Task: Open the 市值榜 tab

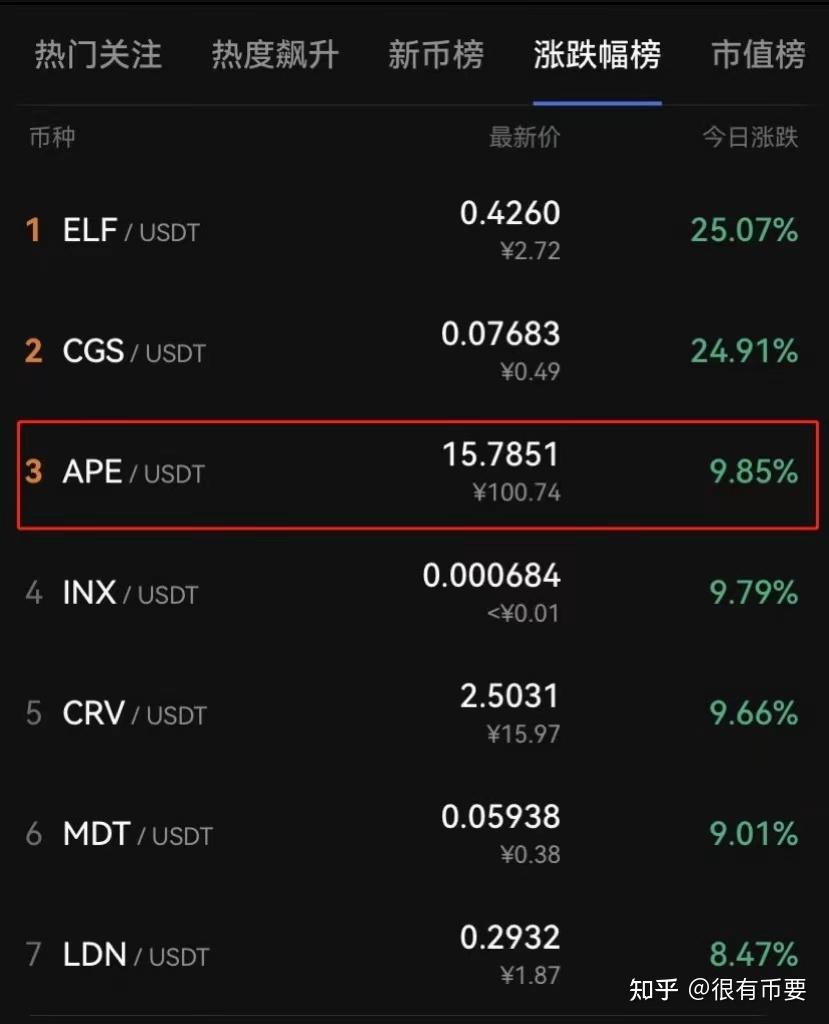Action: point(757,56)
